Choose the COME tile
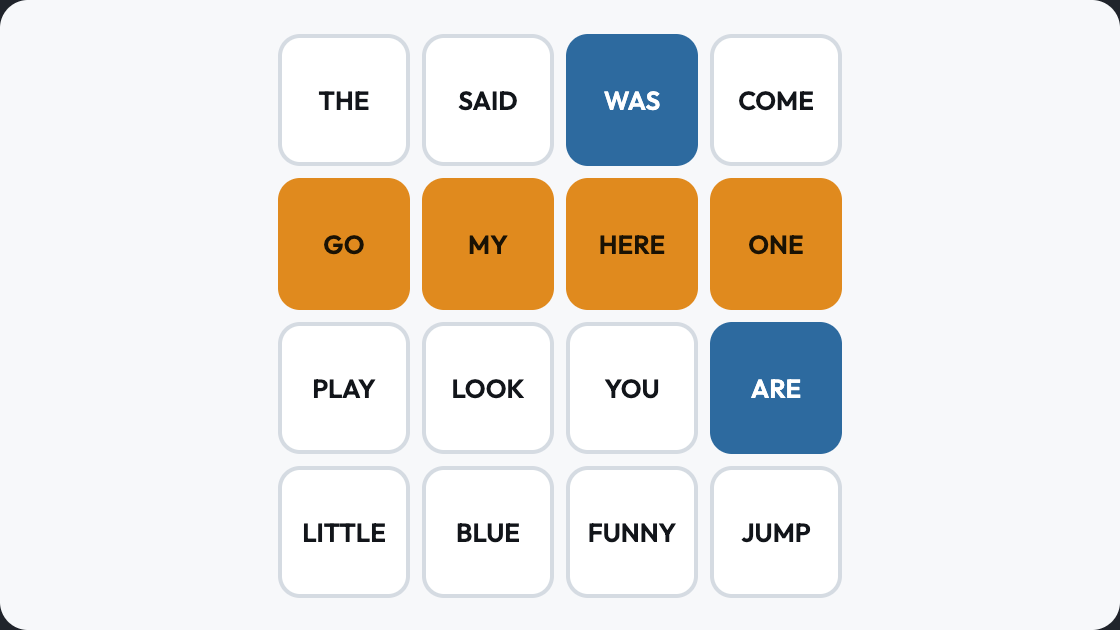The width and height of the screenshot is (1120, 630). click(x=776, y=100)
